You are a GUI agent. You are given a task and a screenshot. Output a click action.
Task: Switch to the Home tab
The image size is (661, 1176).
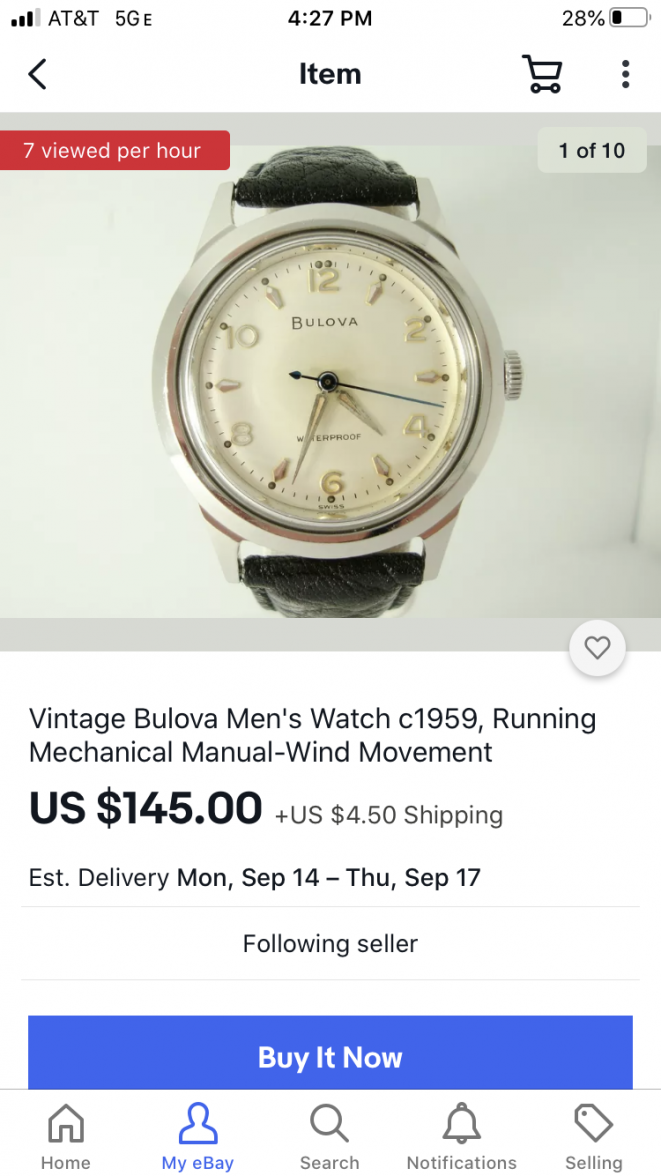[66, 1137]
